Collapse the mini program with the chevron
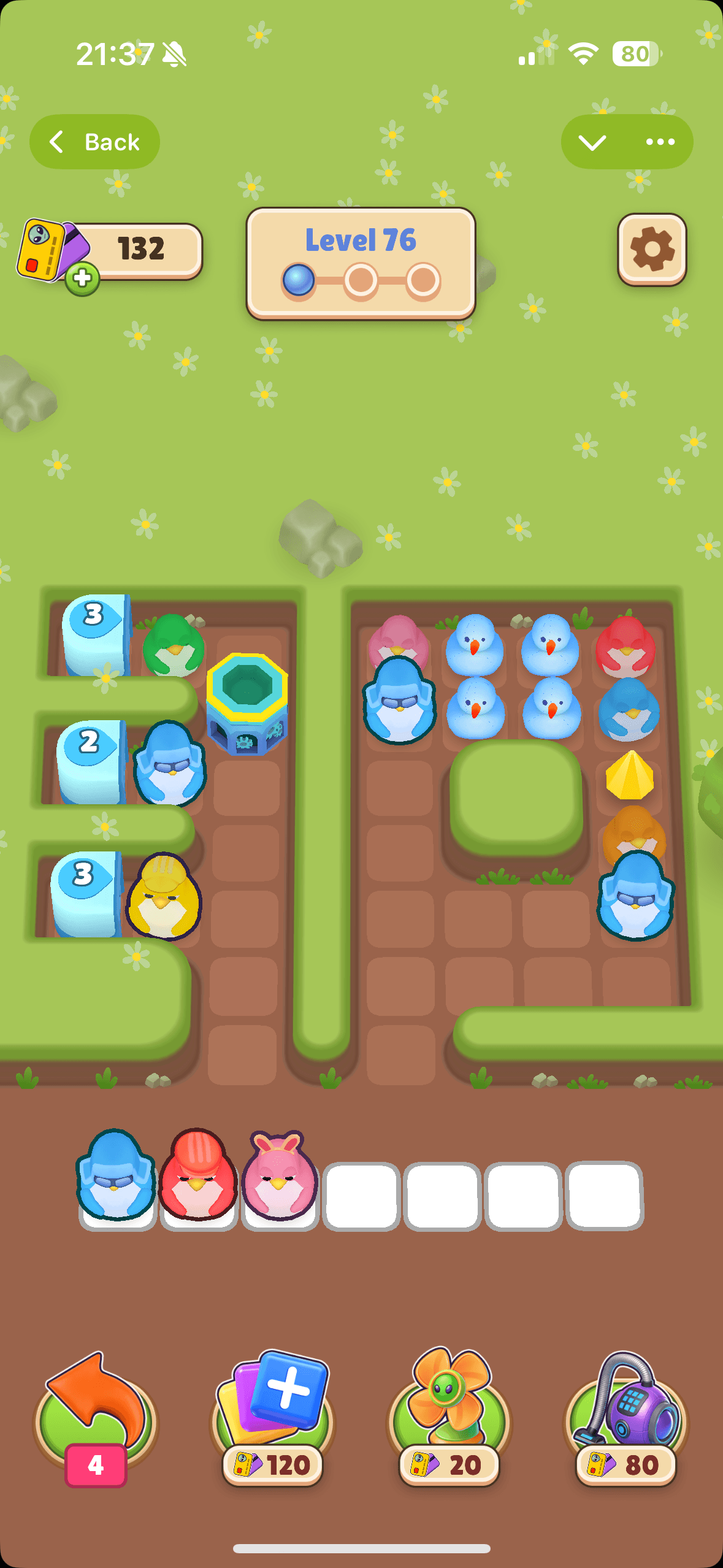Image resolution: width=723 pixels, height=1568 pixels. 592,142
